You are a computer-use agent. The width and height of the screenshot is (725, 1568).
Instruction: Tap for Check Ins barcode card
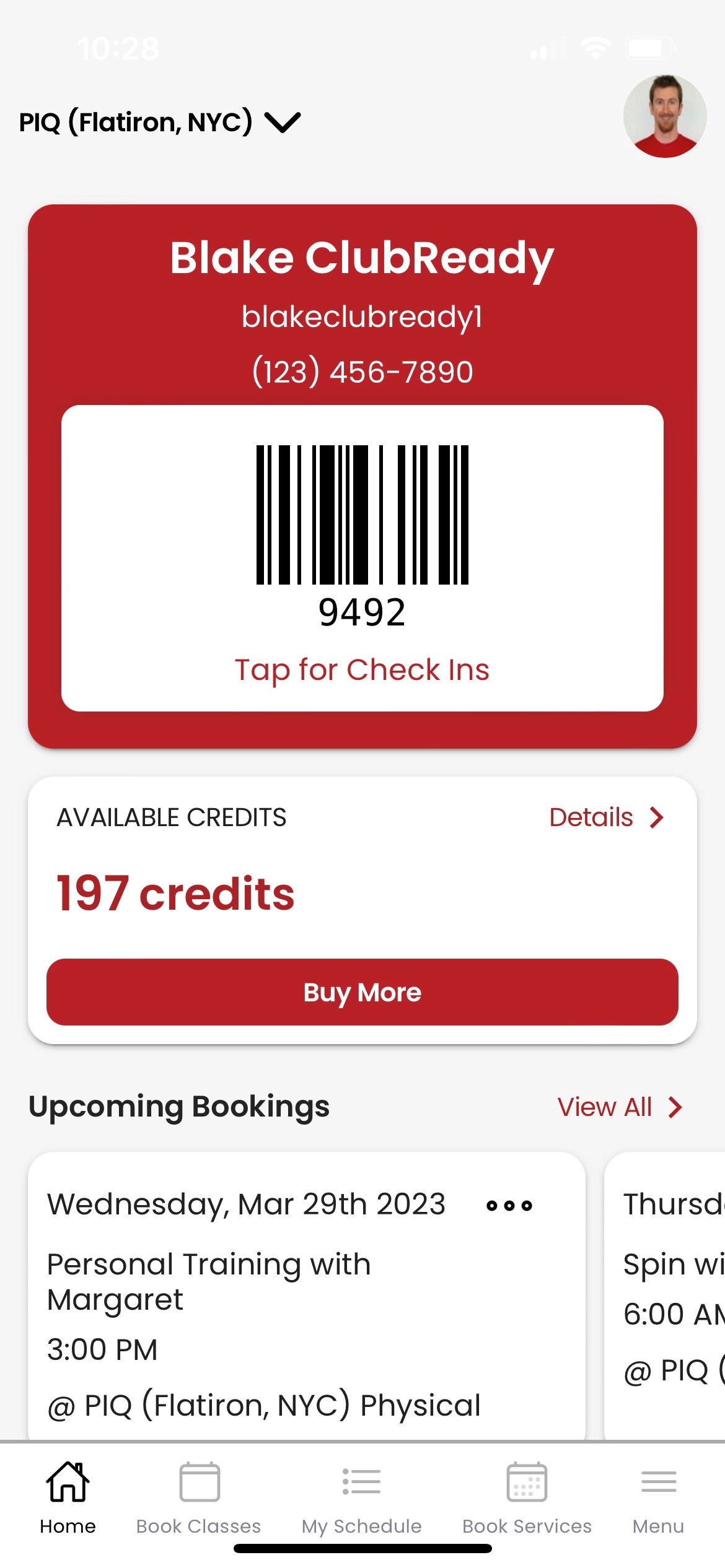coord(362,557)
